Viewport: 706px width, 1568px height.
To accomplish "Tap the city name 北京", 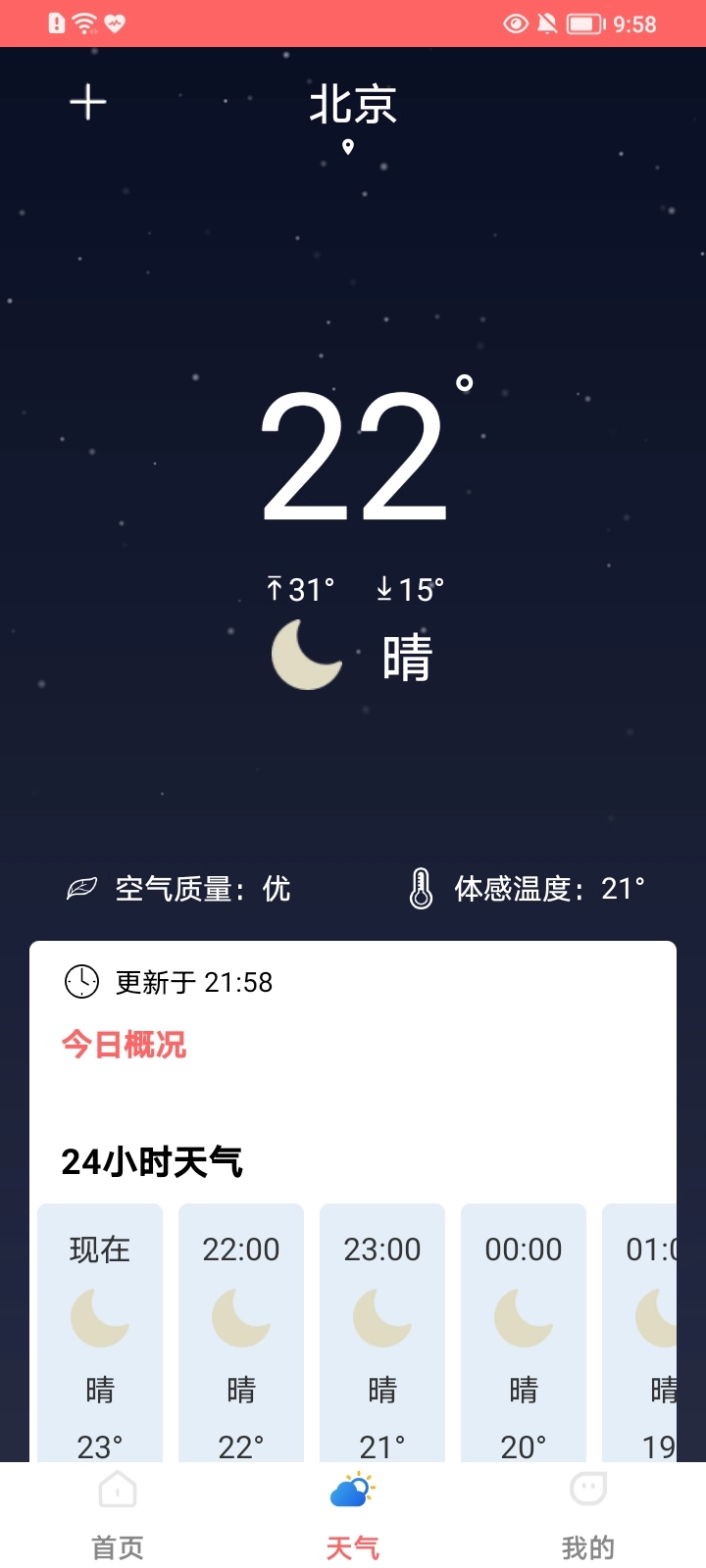I will (353, 105).
